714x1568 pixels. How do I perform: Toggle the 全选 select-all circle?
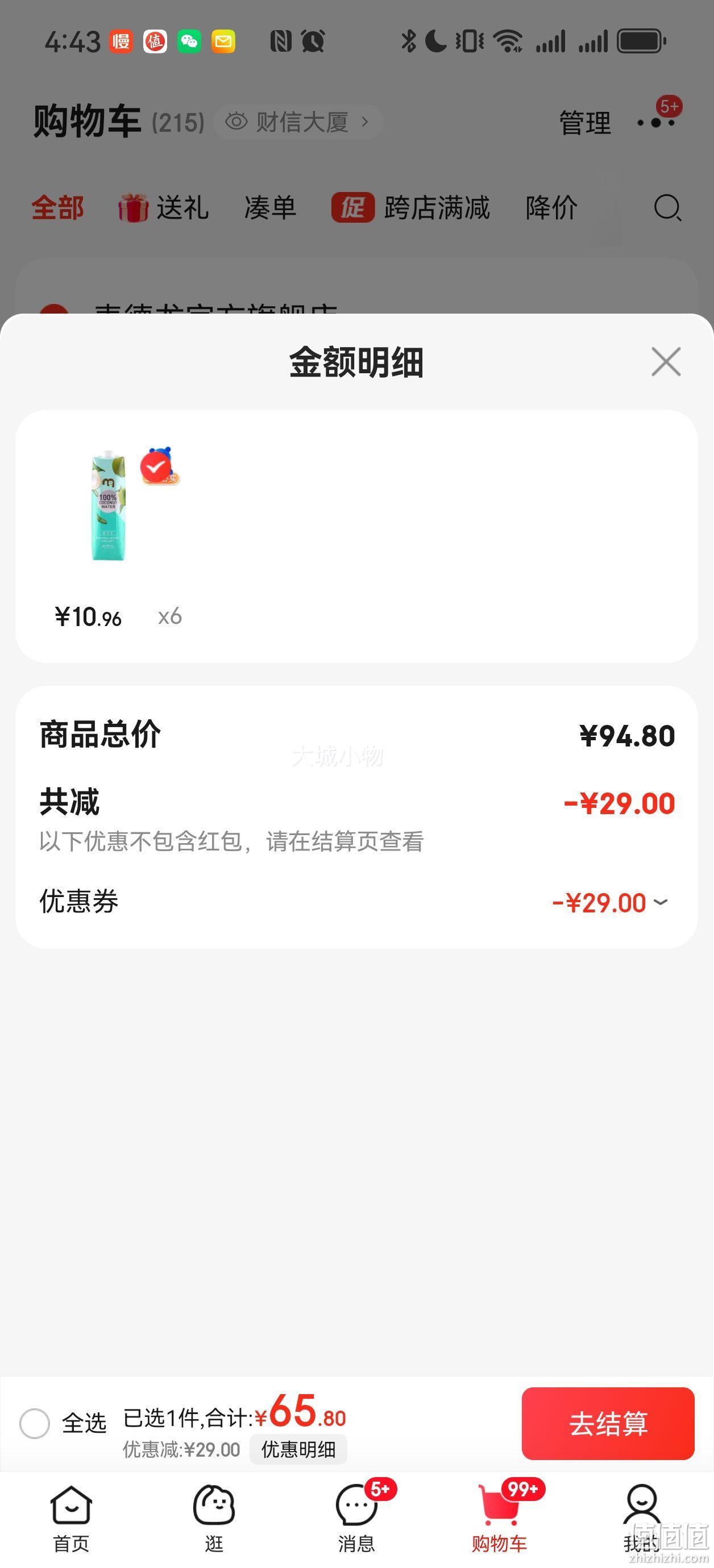coord(35,1423)
